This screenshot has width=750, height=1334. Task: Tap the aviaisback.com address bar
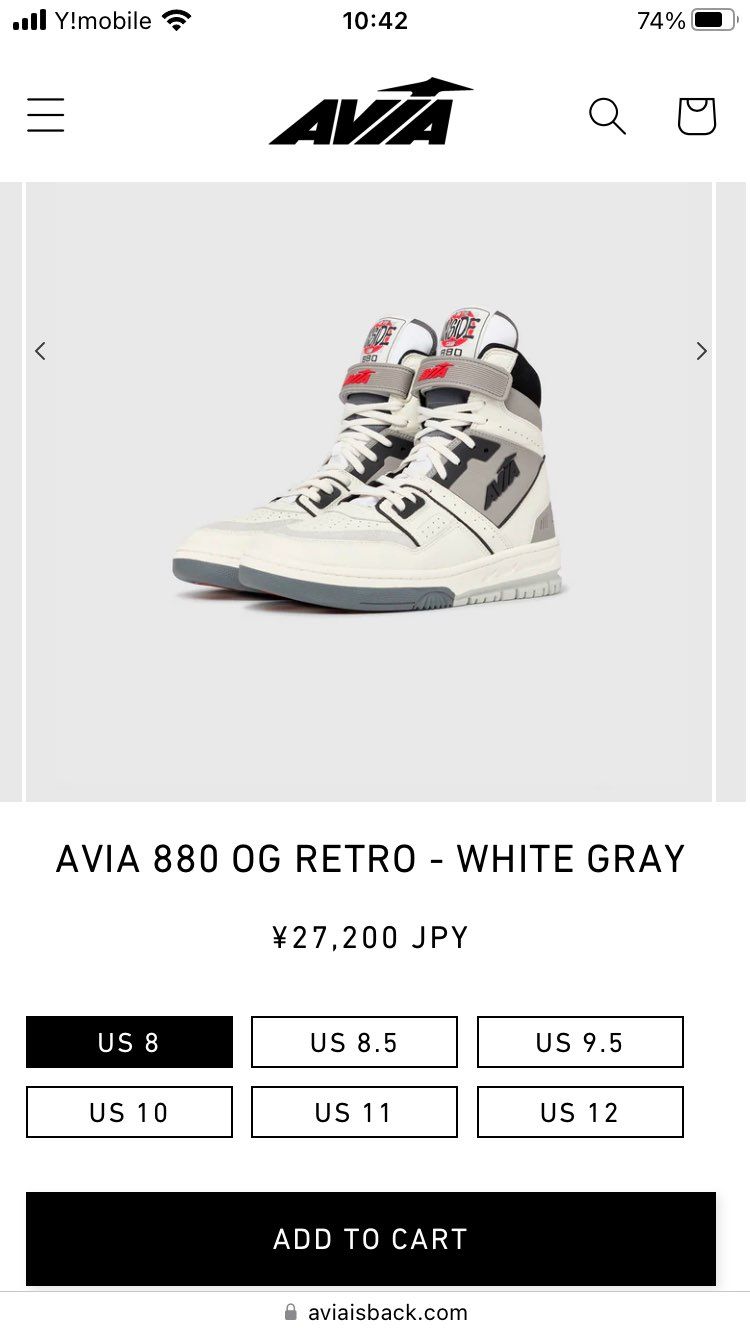[375, 1312]
